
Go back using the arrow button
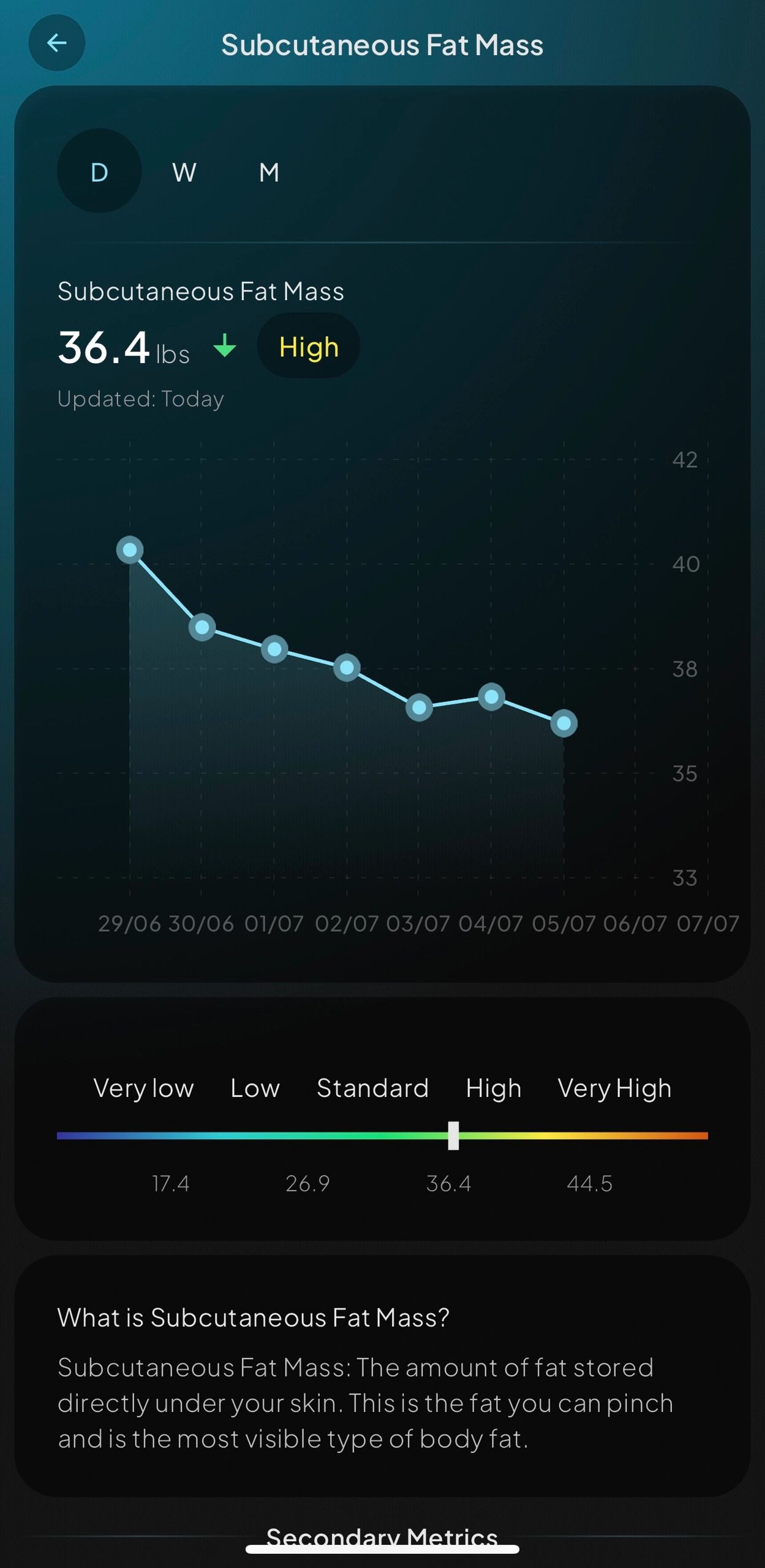[57, 43]
